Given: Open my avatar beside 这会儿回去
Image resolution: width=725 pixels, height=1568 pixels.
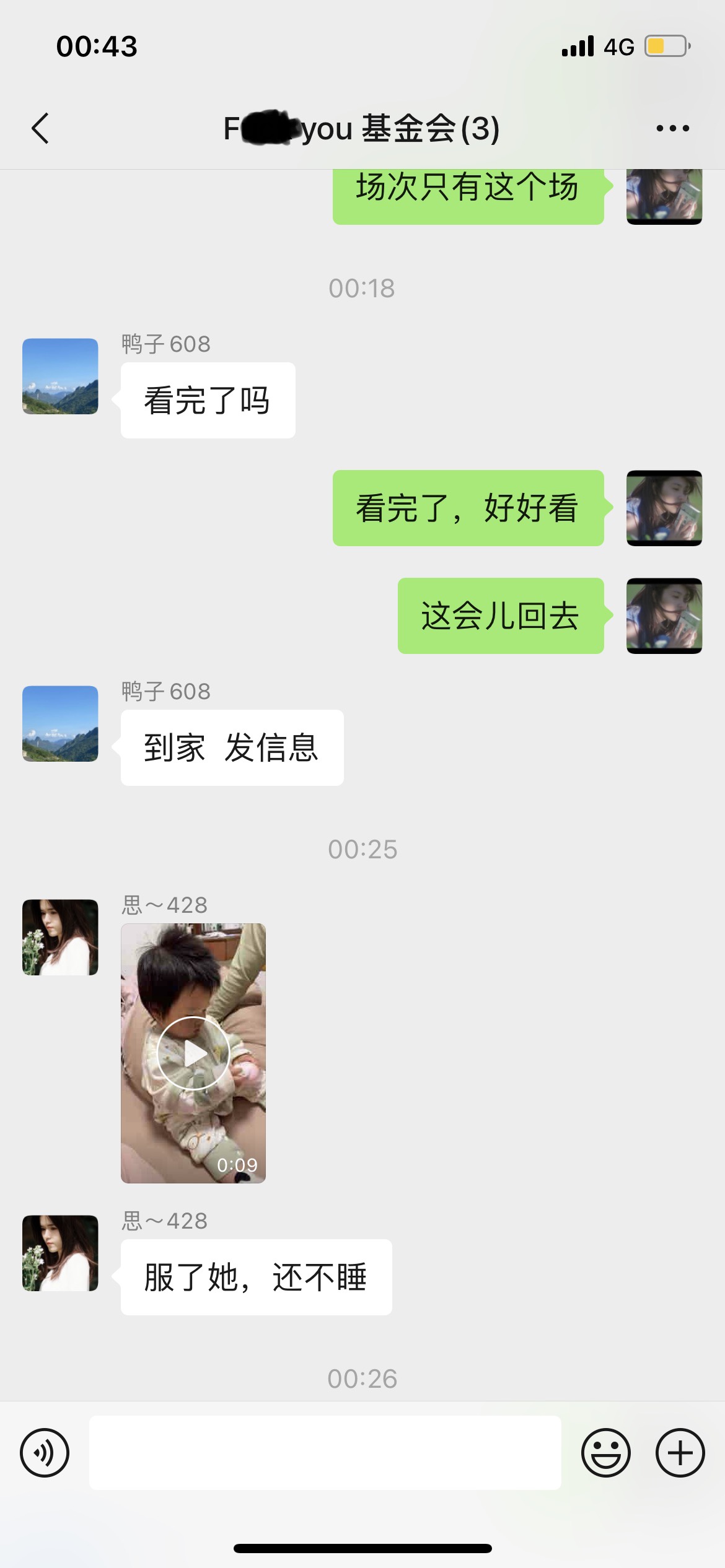Looking at the screenshot, I should 664,616.
